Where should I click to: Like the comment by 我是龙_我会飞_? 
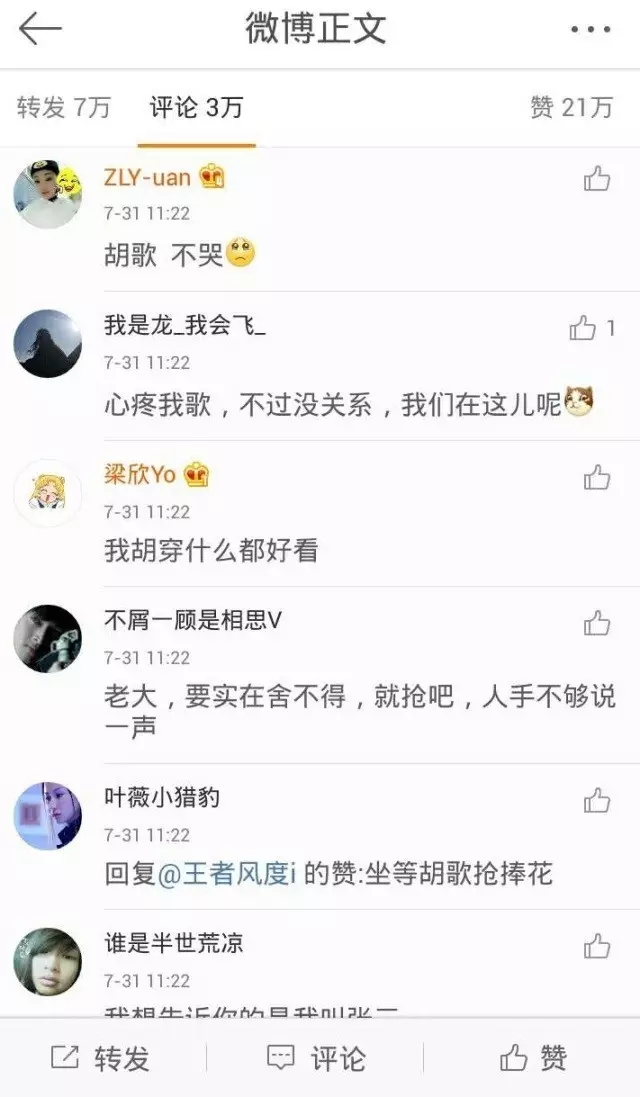pos(584,328)
